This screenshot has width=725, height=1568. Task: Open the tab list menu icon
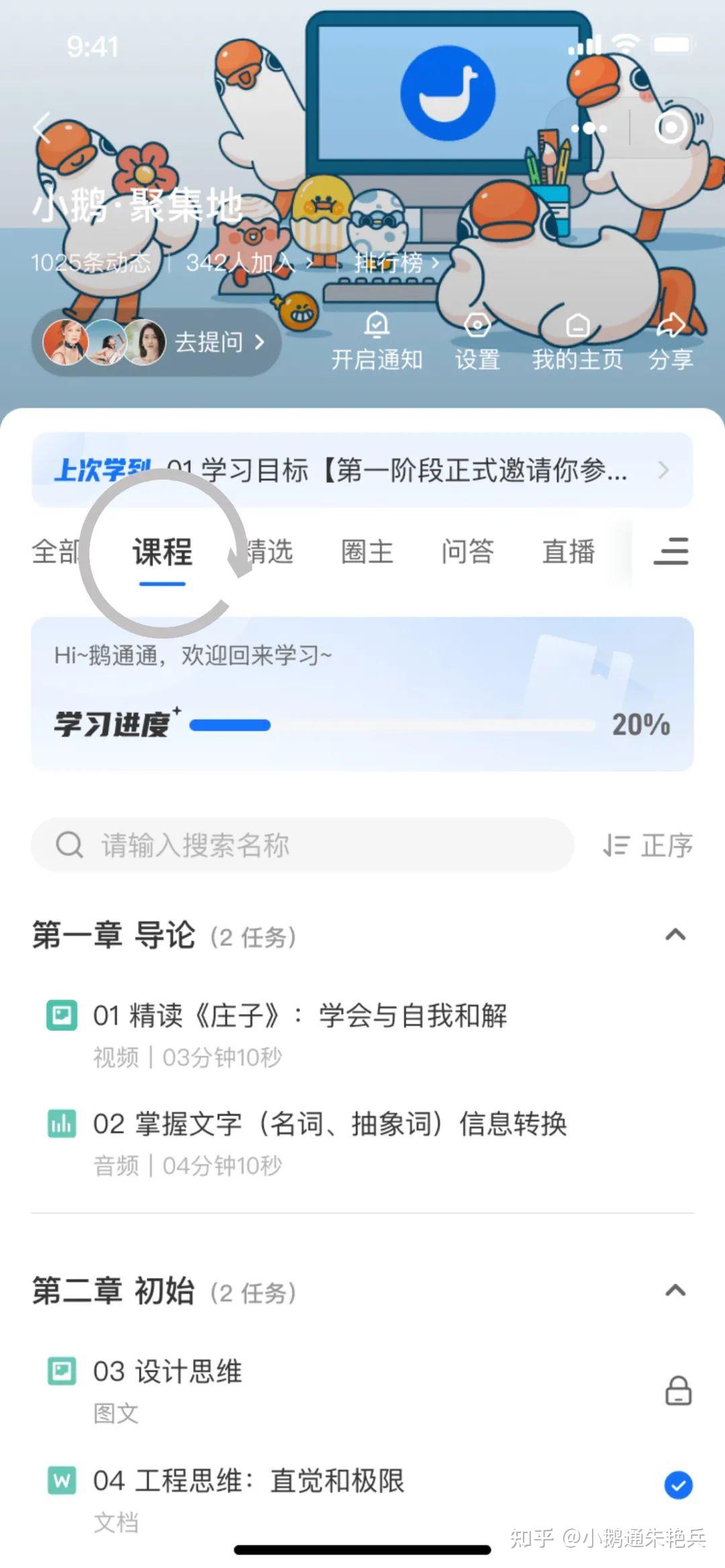click(x=671, y=551)
